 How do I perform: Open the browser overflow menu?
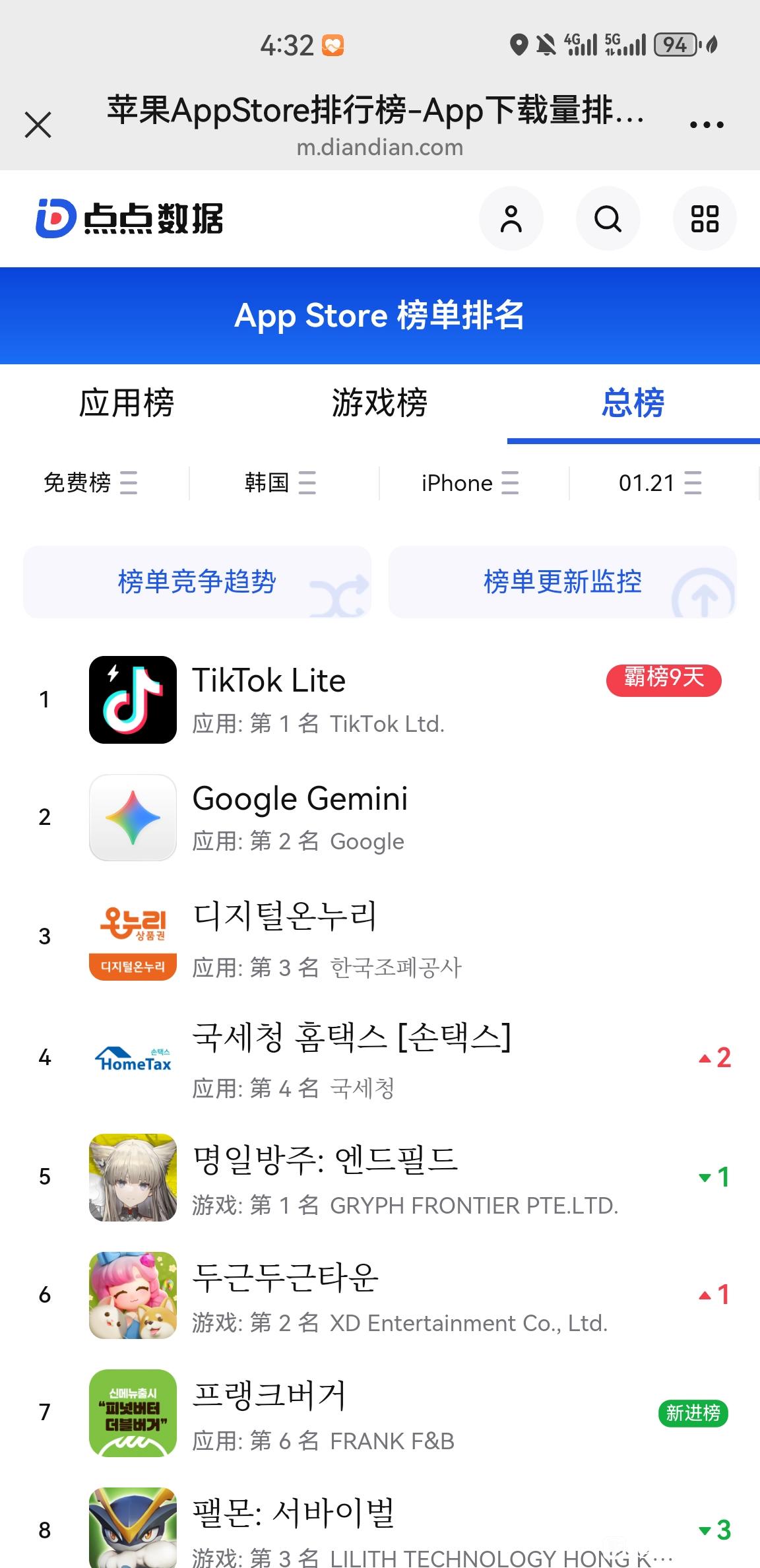706,125
